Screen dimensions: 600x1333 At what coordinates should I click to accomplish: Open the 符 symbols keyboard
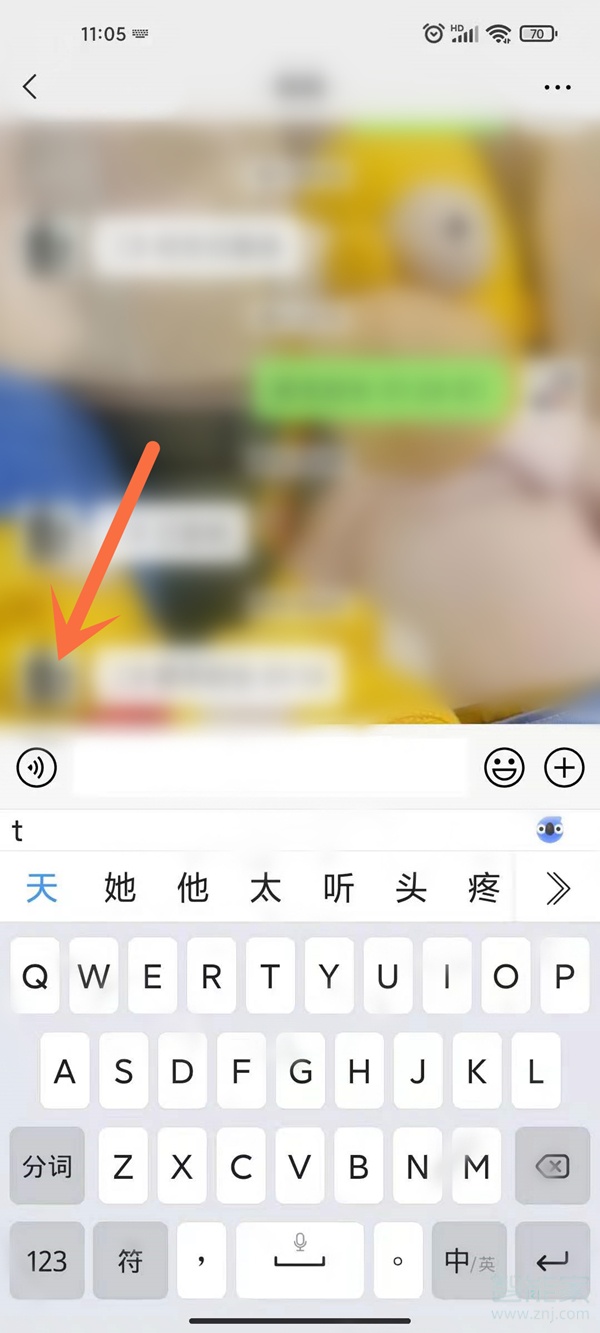click(x=130, y=1260)
